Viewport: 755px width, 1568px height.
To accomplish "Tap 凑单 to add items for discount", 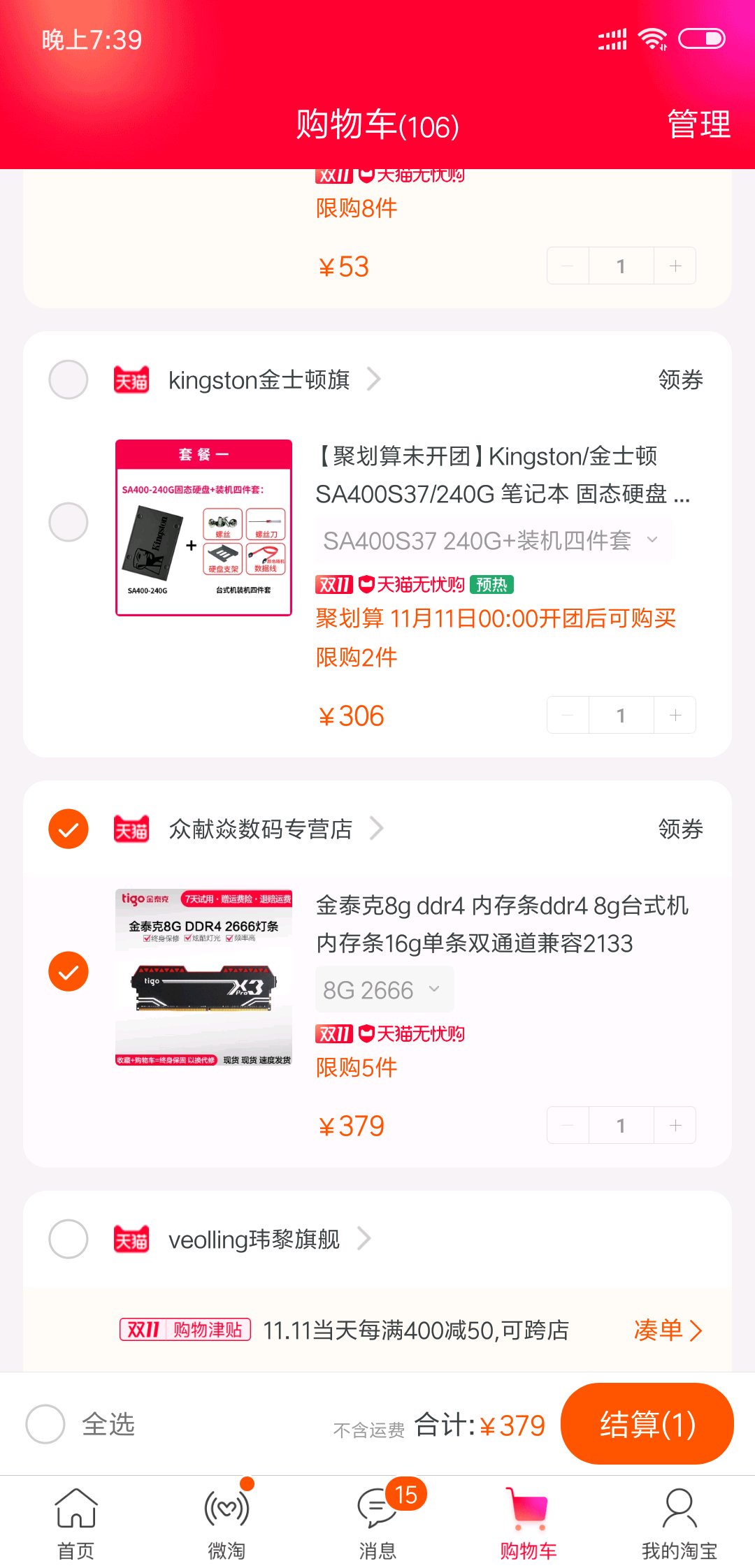I will click(x=668, y=1330).
